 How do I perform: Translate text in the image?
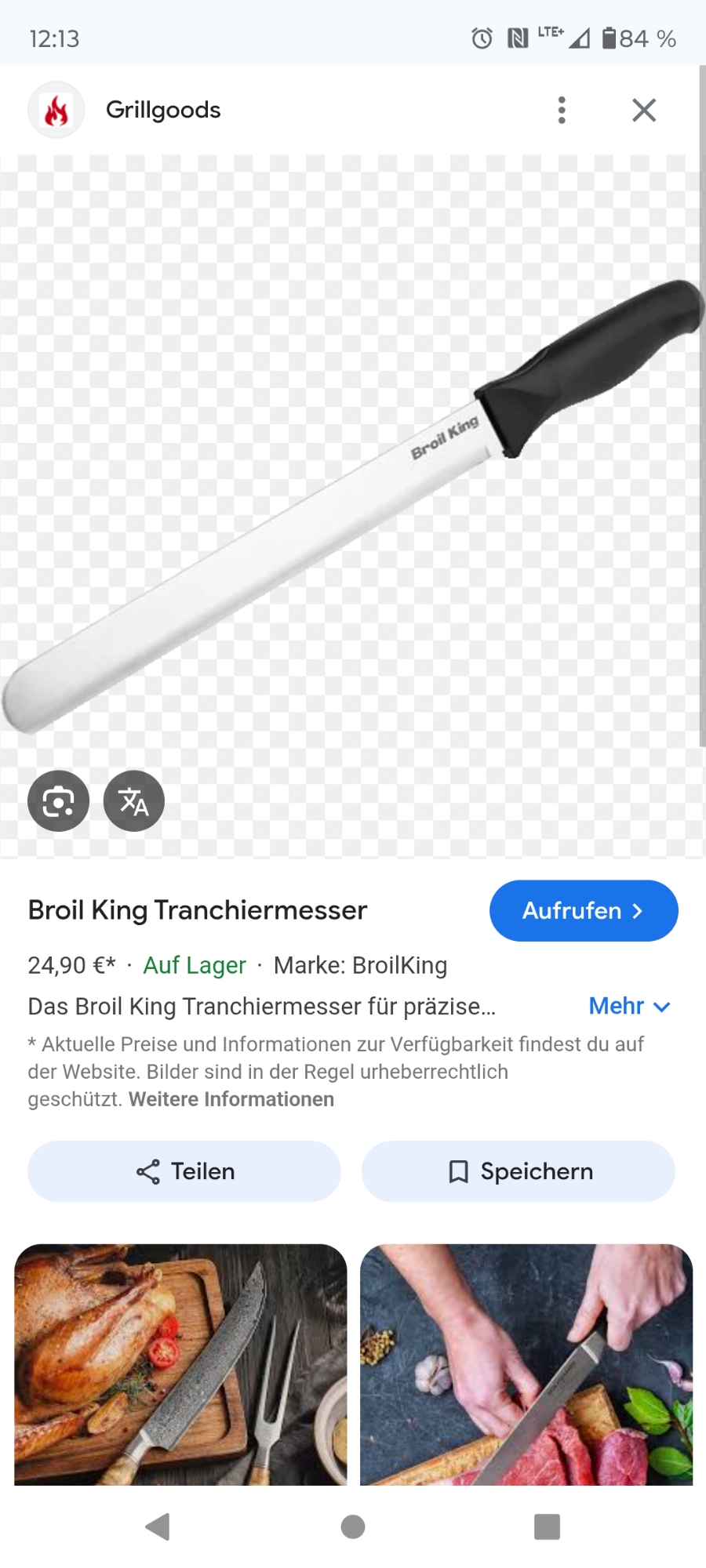pyautogui.click(x=134, y=801)
